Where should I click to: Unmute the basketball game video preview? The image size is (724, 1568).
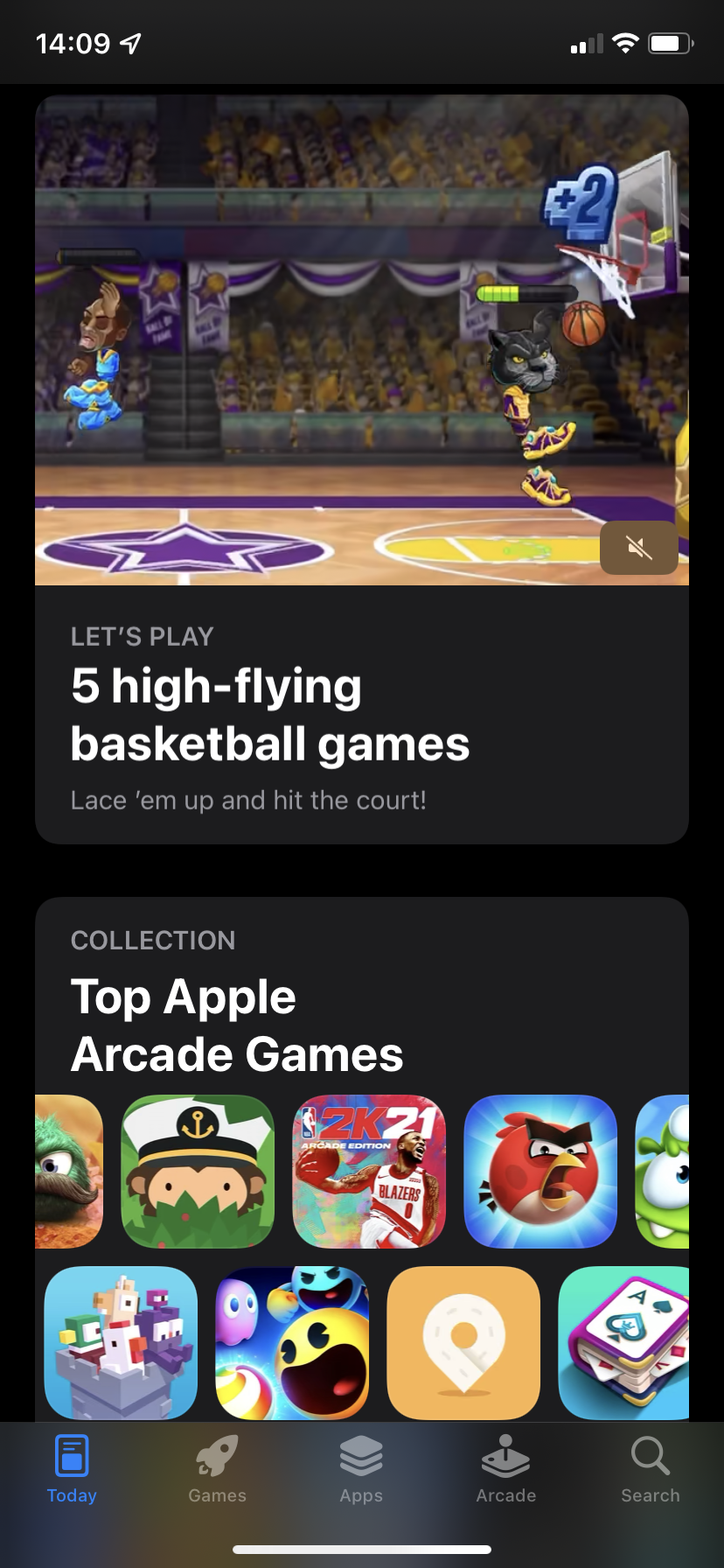coord(639,548)
